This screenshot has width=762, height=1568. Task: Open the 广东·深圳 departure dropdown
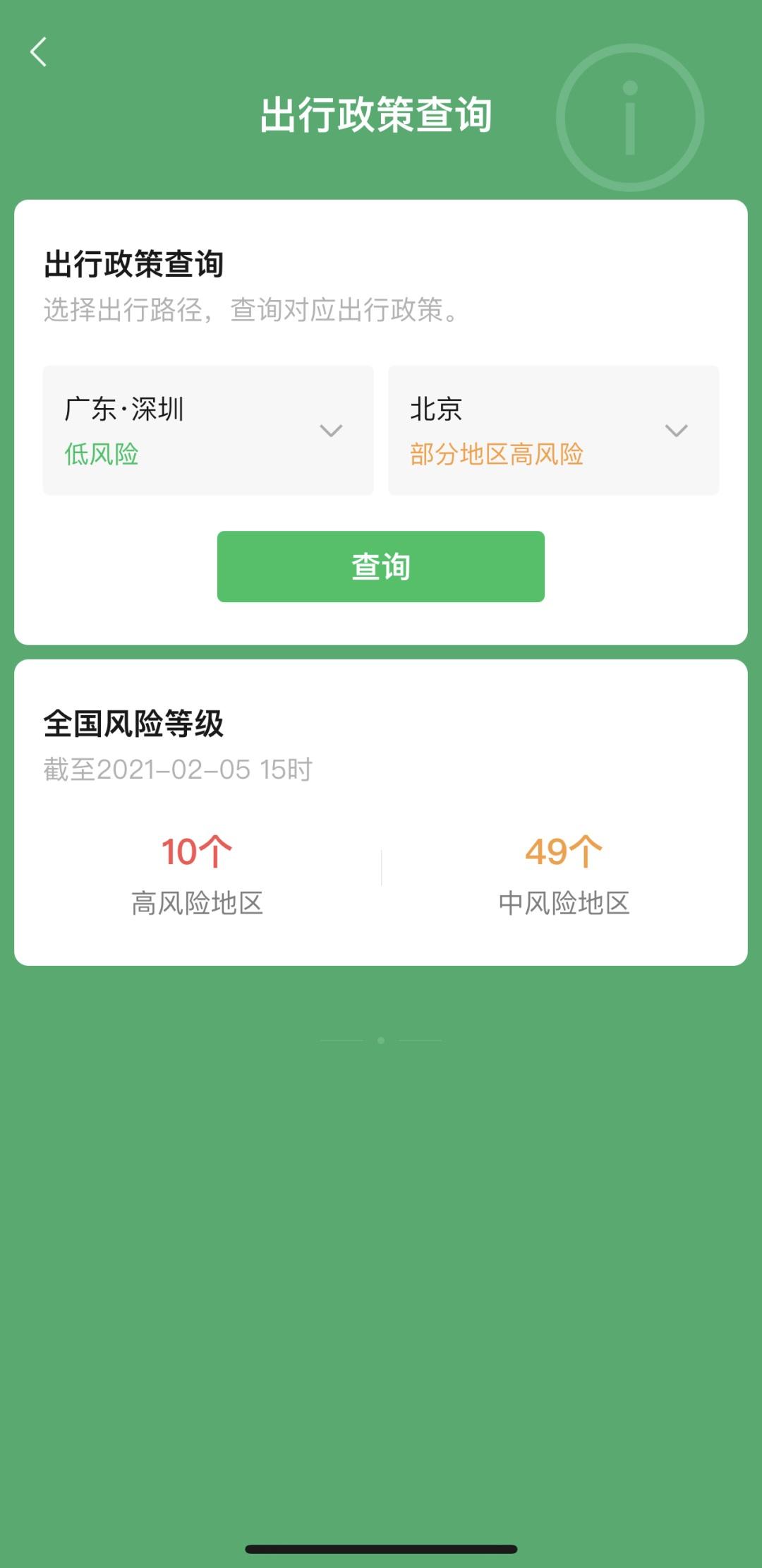[208, 430]
